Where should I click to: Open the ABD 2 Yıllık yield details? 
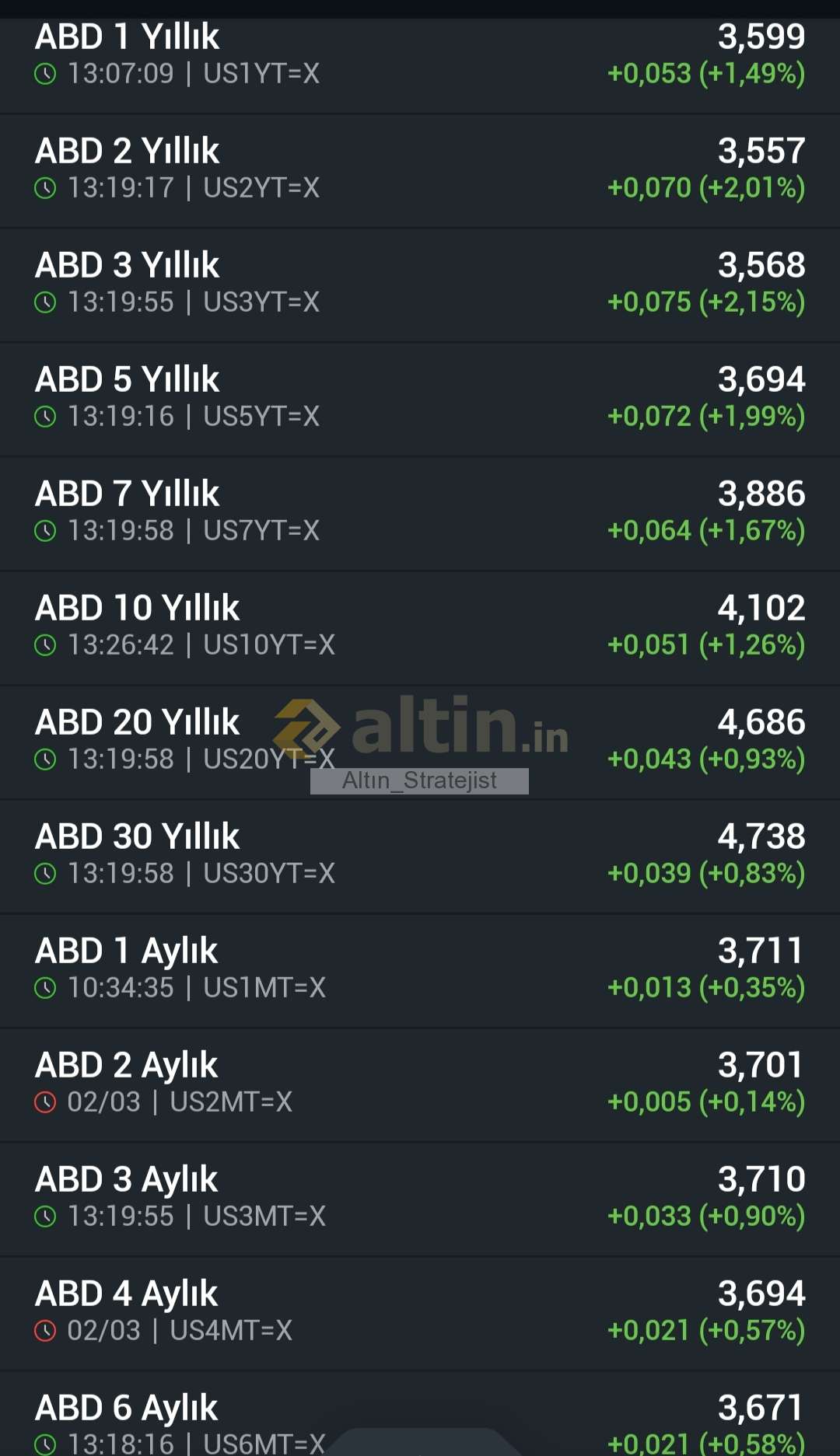[420, 169]
